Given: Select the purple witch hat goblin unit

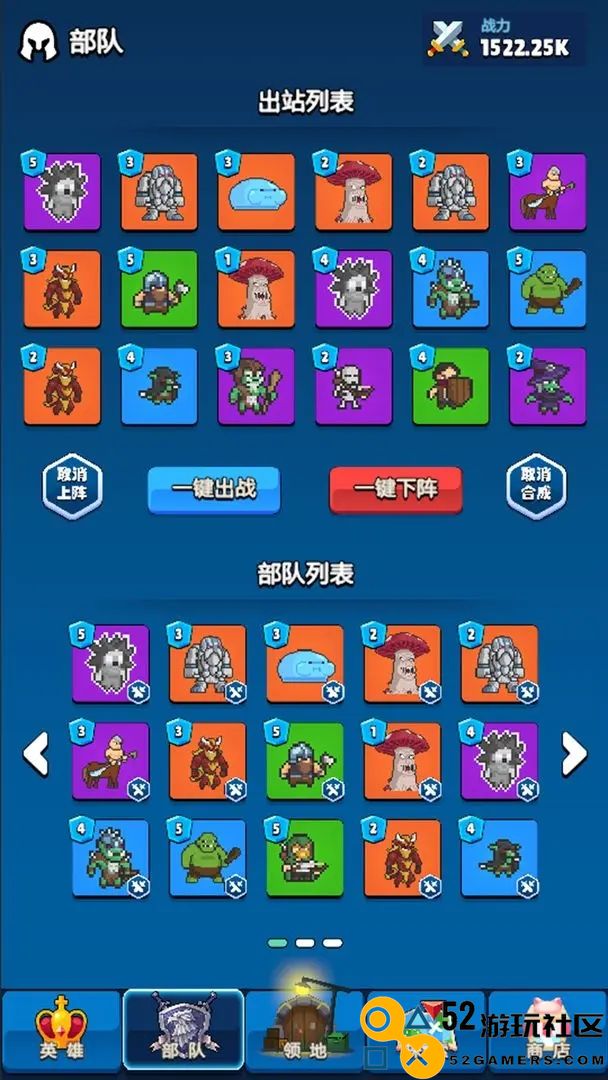Looking at the screenshot, I should (x=548, y=386).
